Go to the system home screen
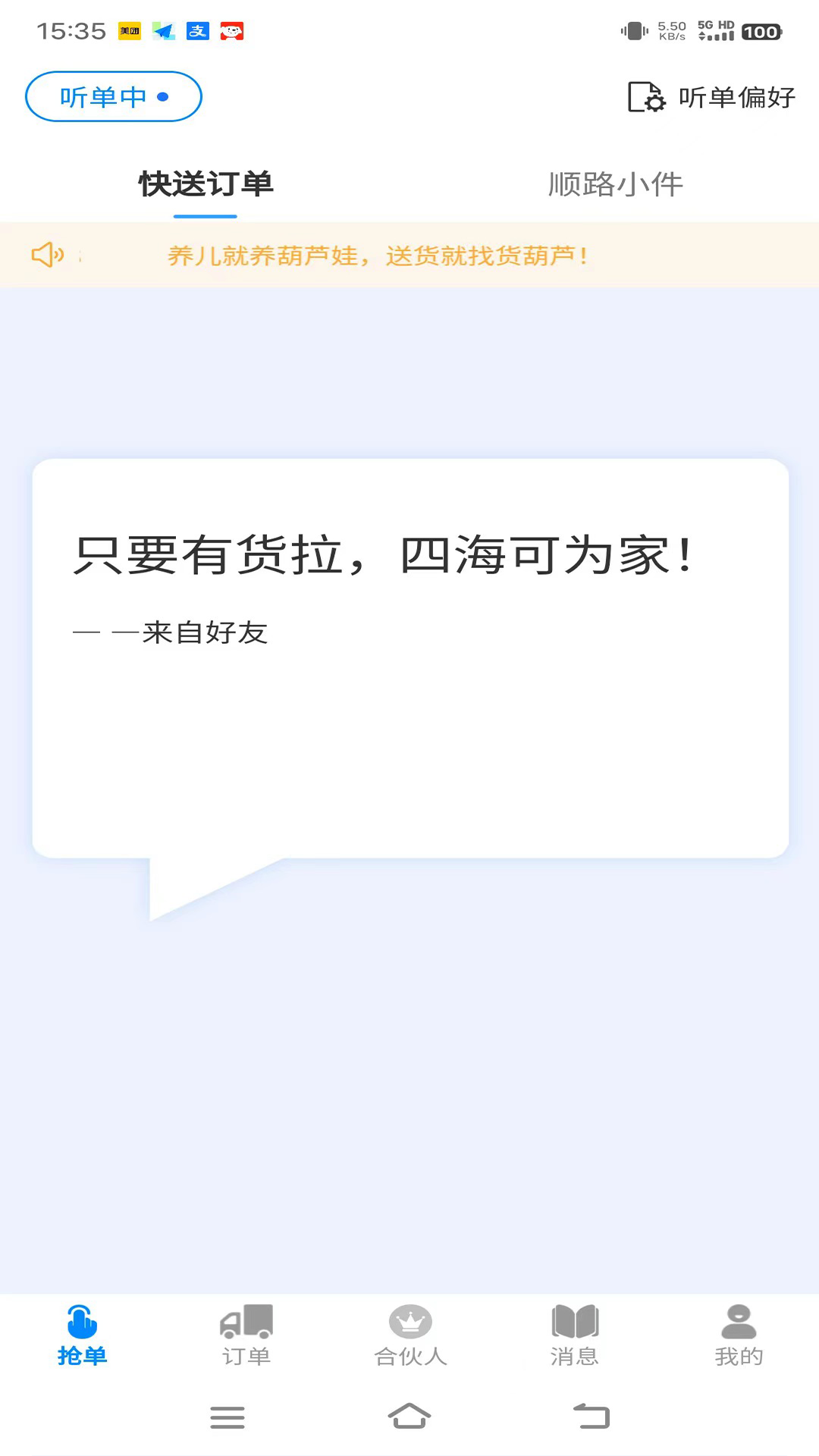The image size is (819, 1456). coord(409,1416)
